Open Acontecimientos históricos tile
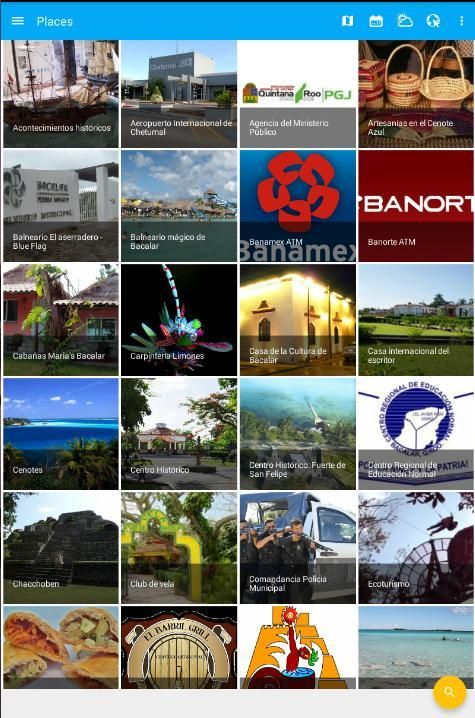The image size is (475, 718). coord(61,94)
